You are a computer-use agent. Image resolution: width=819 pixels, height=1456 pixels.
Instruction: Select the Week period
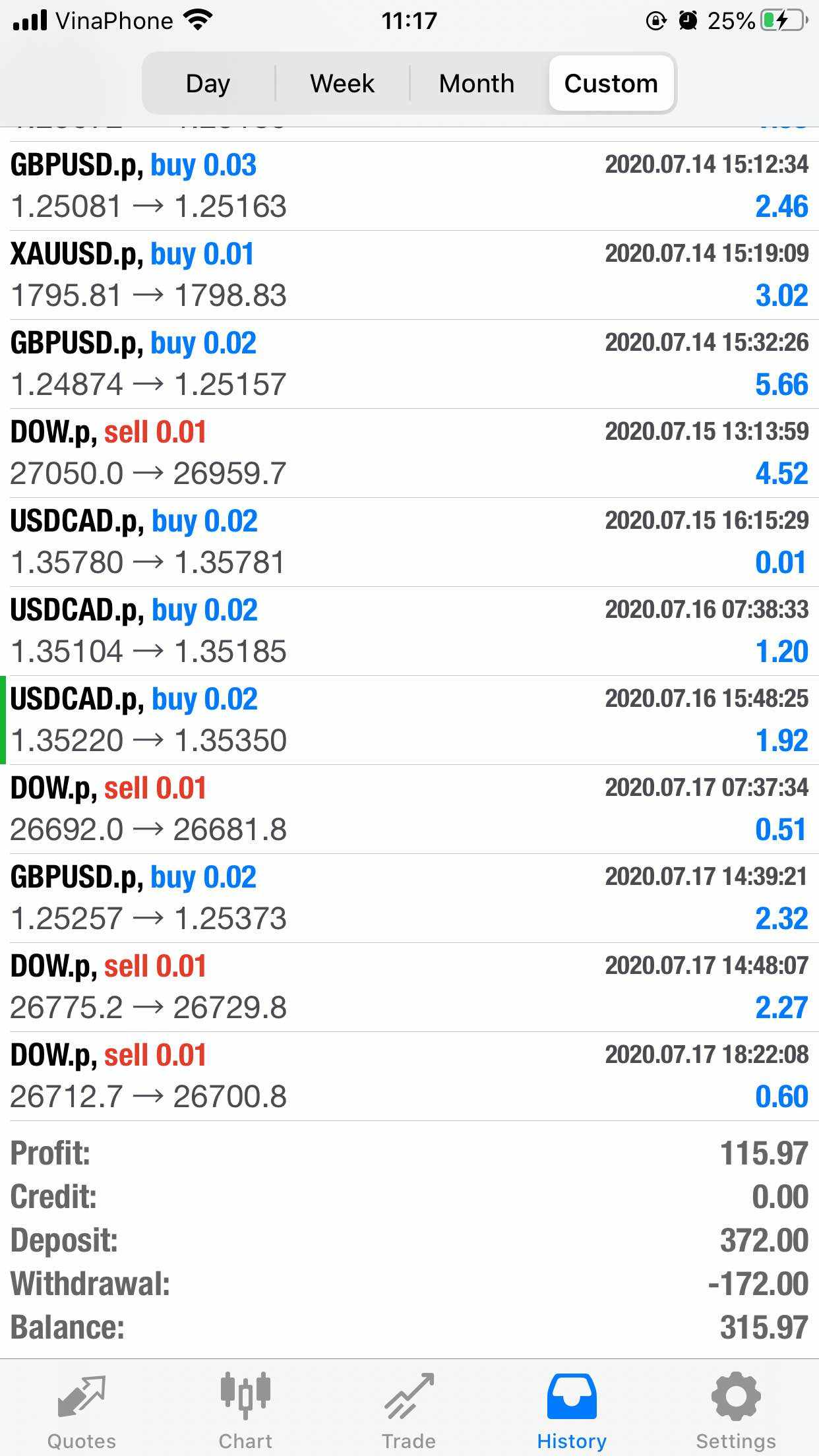(x=342, y=84)
